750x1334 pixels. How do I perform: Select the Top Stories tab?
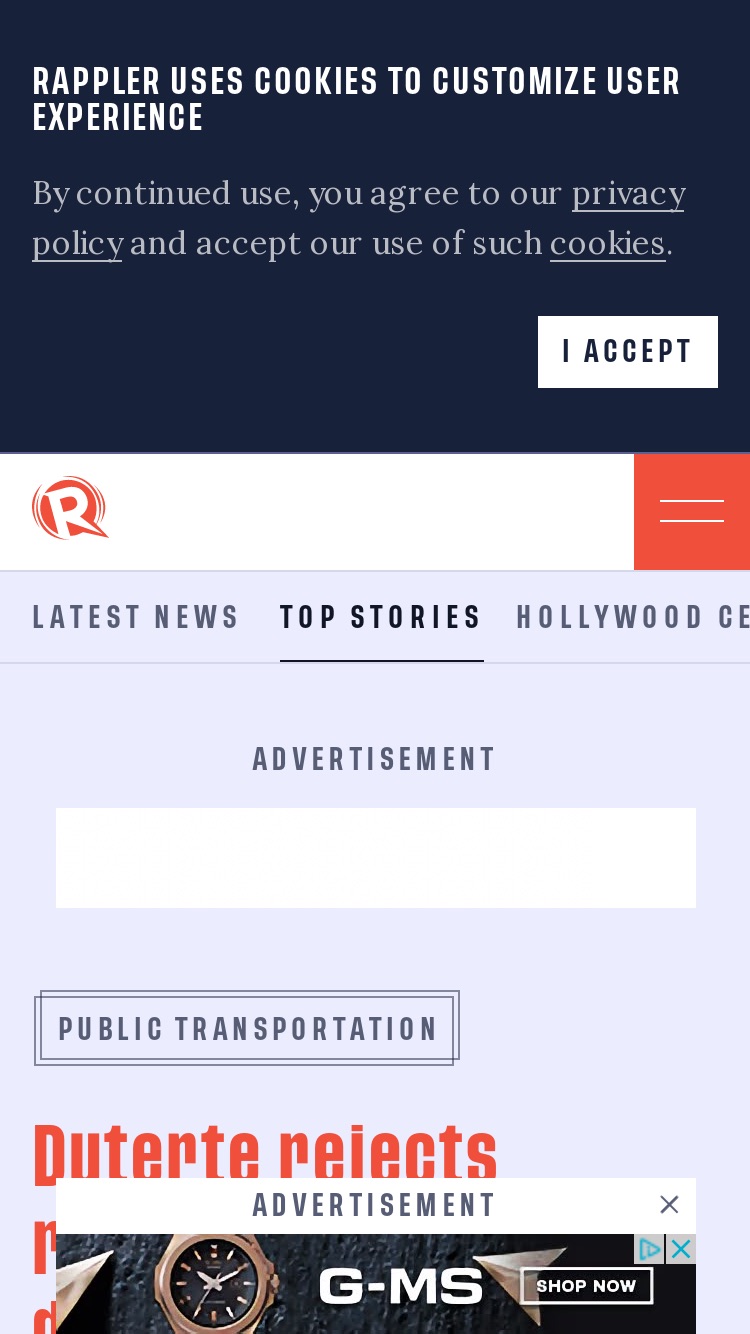(382, 617)
